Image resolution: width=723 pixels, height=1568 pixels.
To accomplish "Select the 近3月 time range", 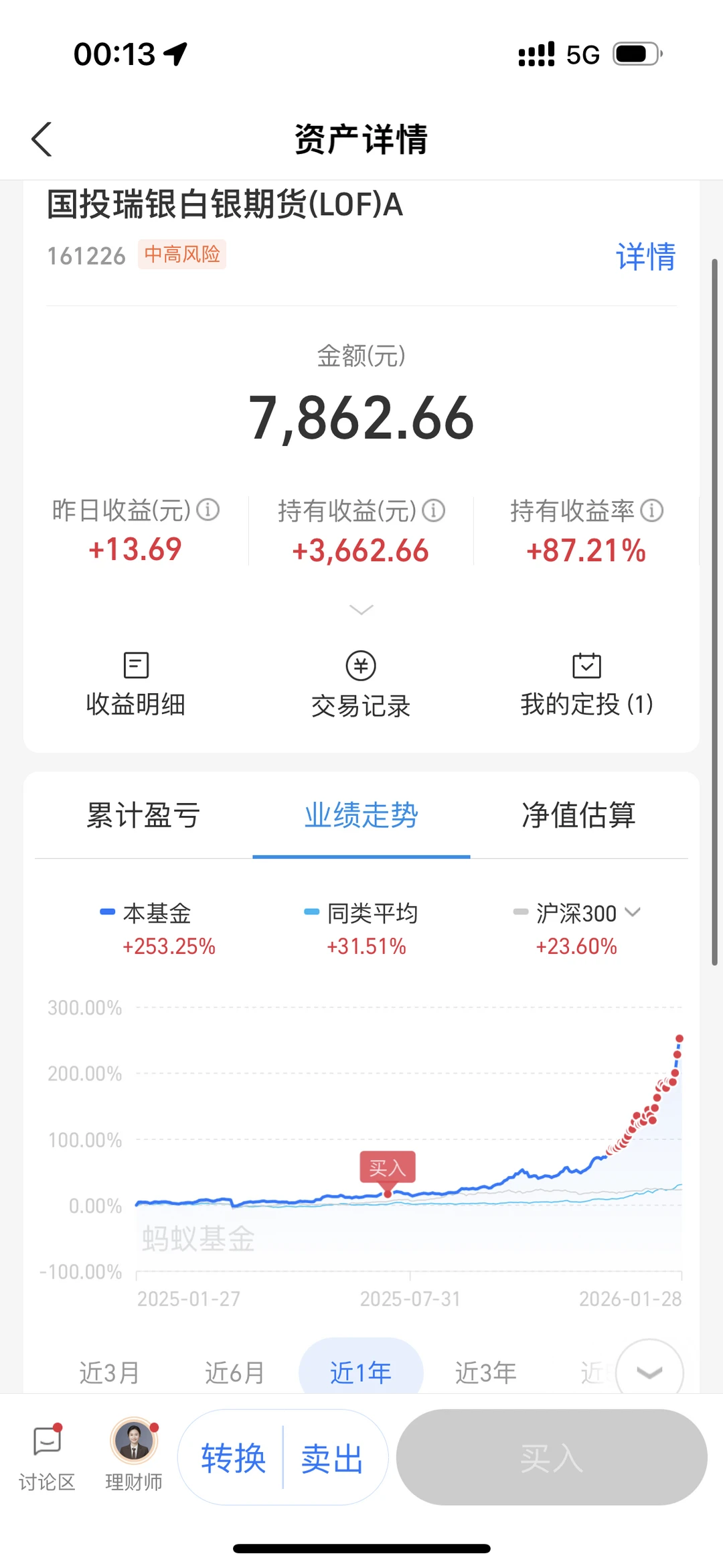I will click(109, 1372).
